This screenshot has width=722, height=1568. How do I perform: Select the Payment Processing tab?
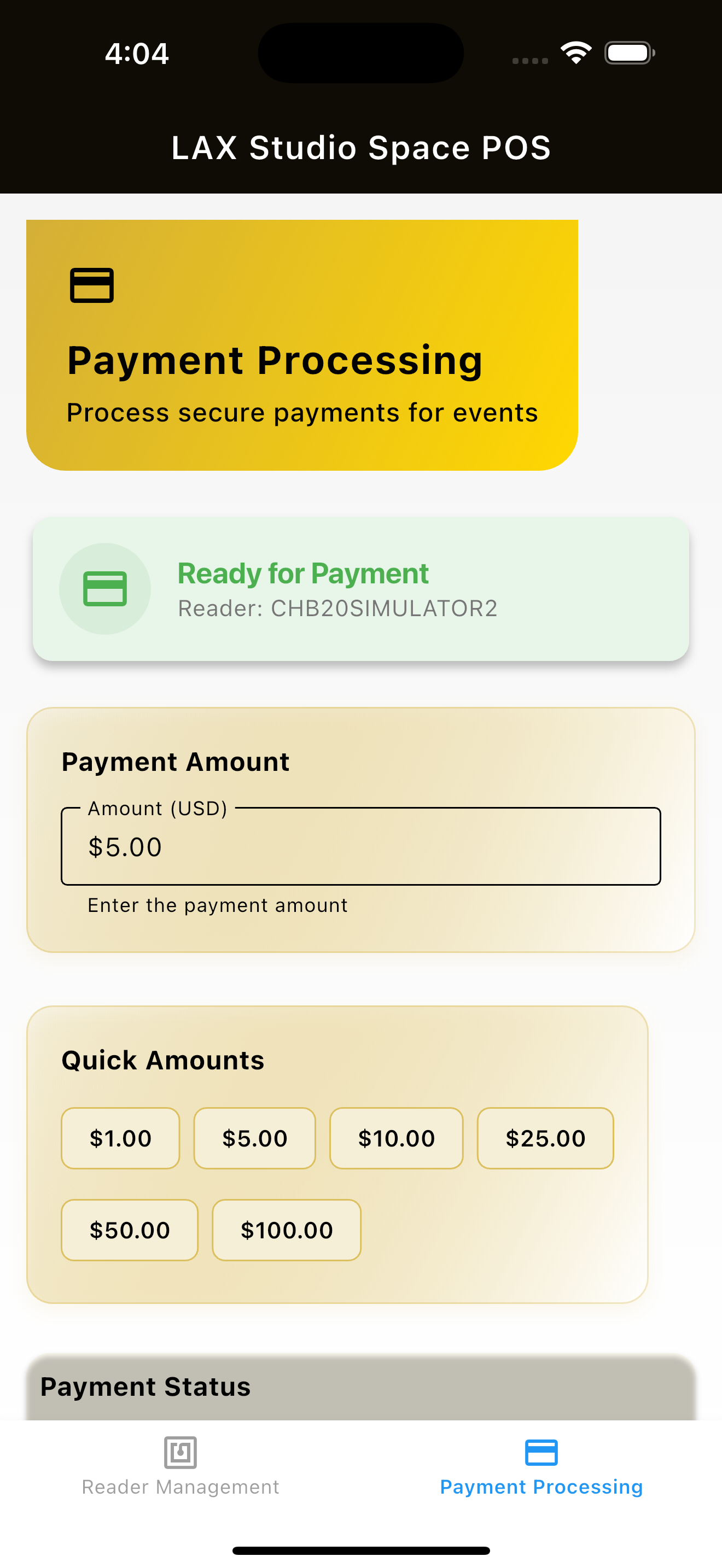(x=540, y=1466)
